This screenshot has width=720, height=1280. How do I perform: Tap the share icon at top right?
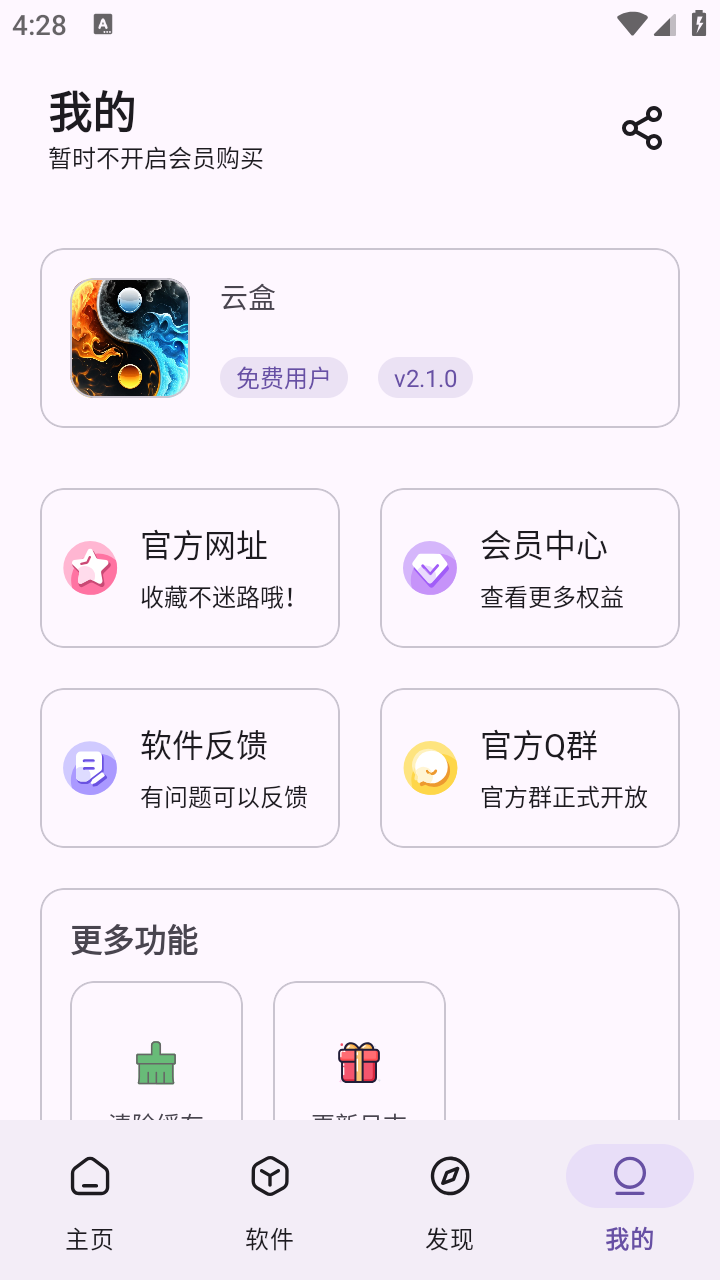coord(641,128)
